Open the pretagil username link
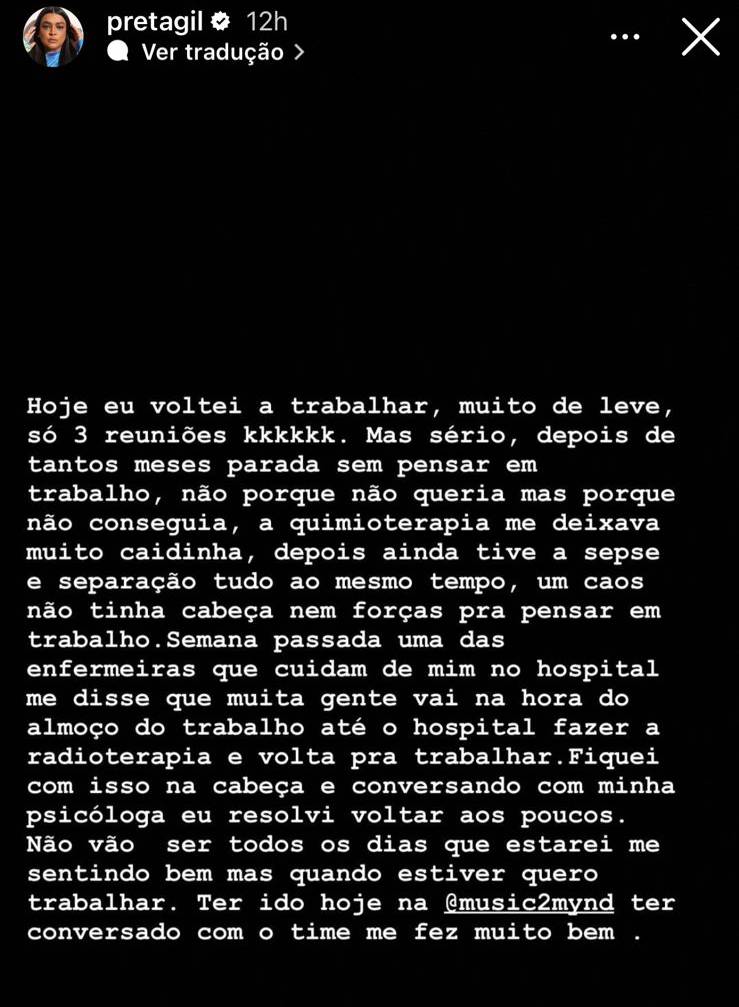Viewport: 739px width, 1007px height. pos(148,22)
